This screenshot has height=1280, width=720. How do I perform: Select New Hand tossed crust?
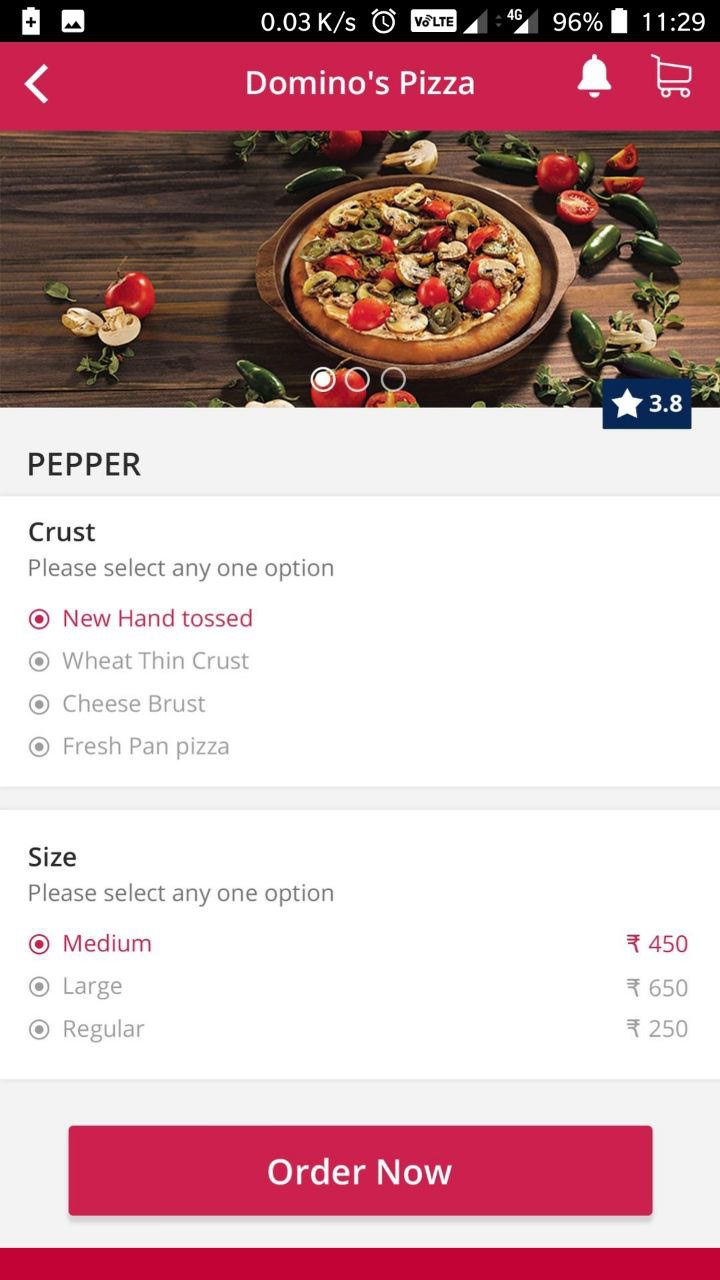(x=140, y=618)
